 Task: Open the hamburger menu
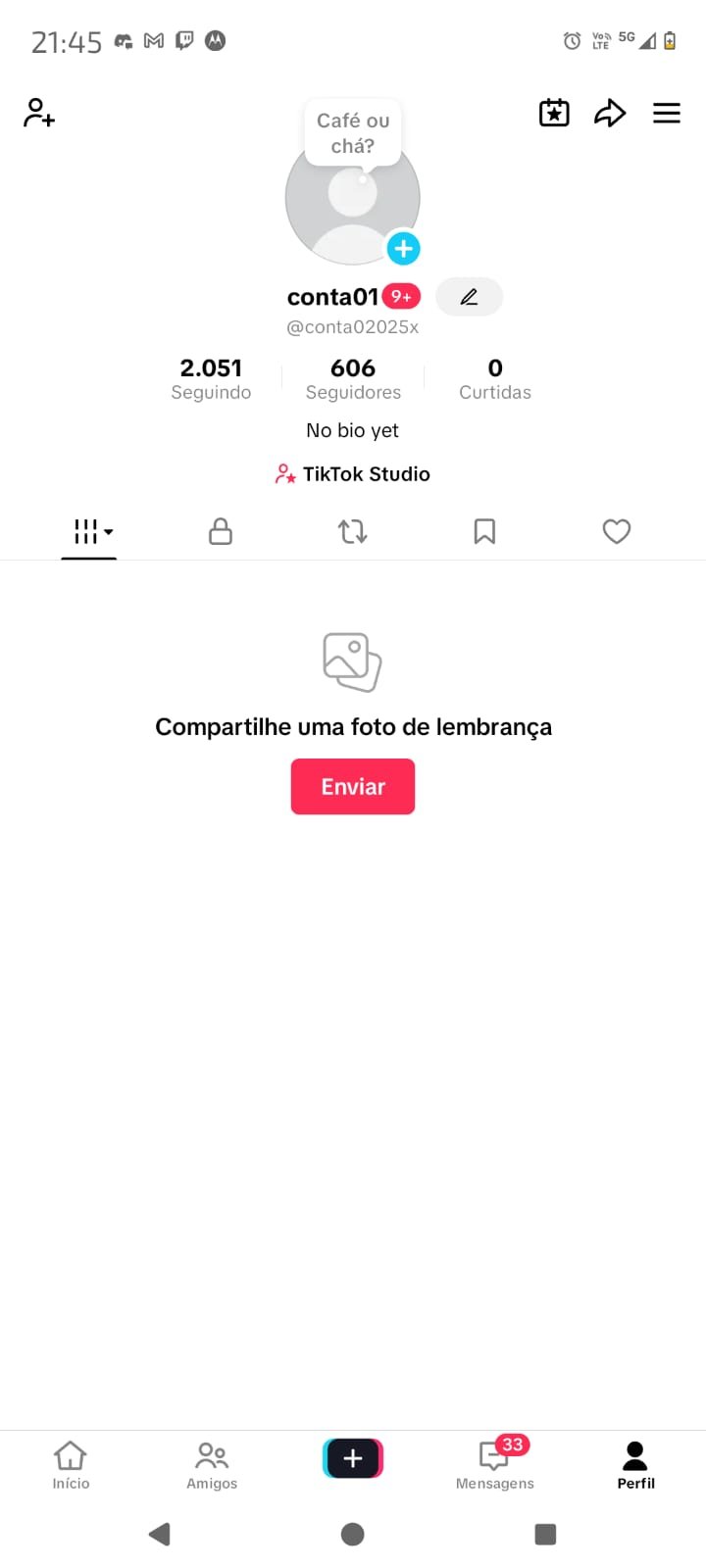click(667, 114)
